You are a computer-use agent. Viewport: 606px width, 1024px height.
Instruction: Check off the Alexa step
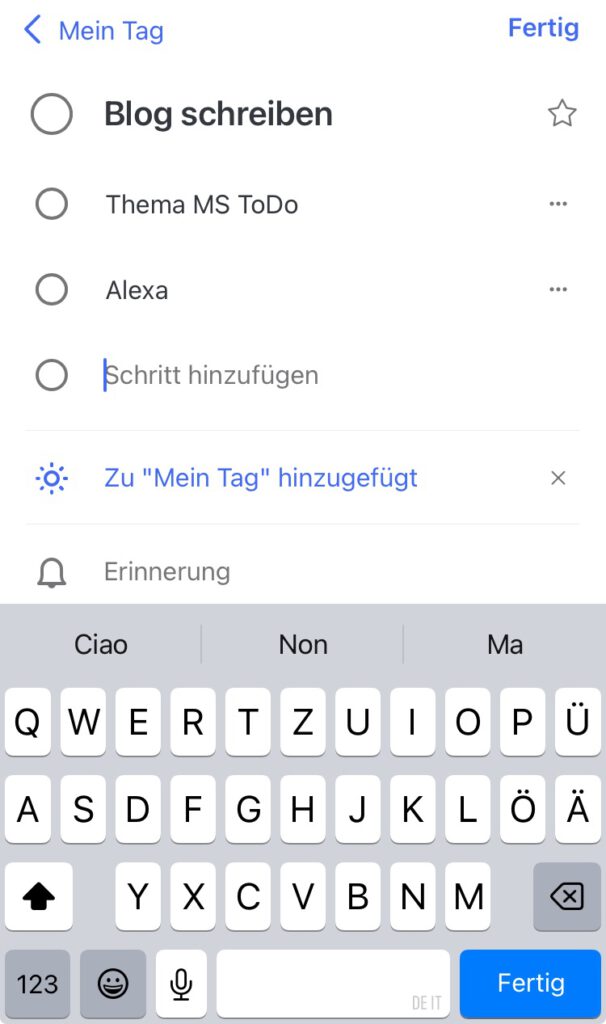click(51, 290)
